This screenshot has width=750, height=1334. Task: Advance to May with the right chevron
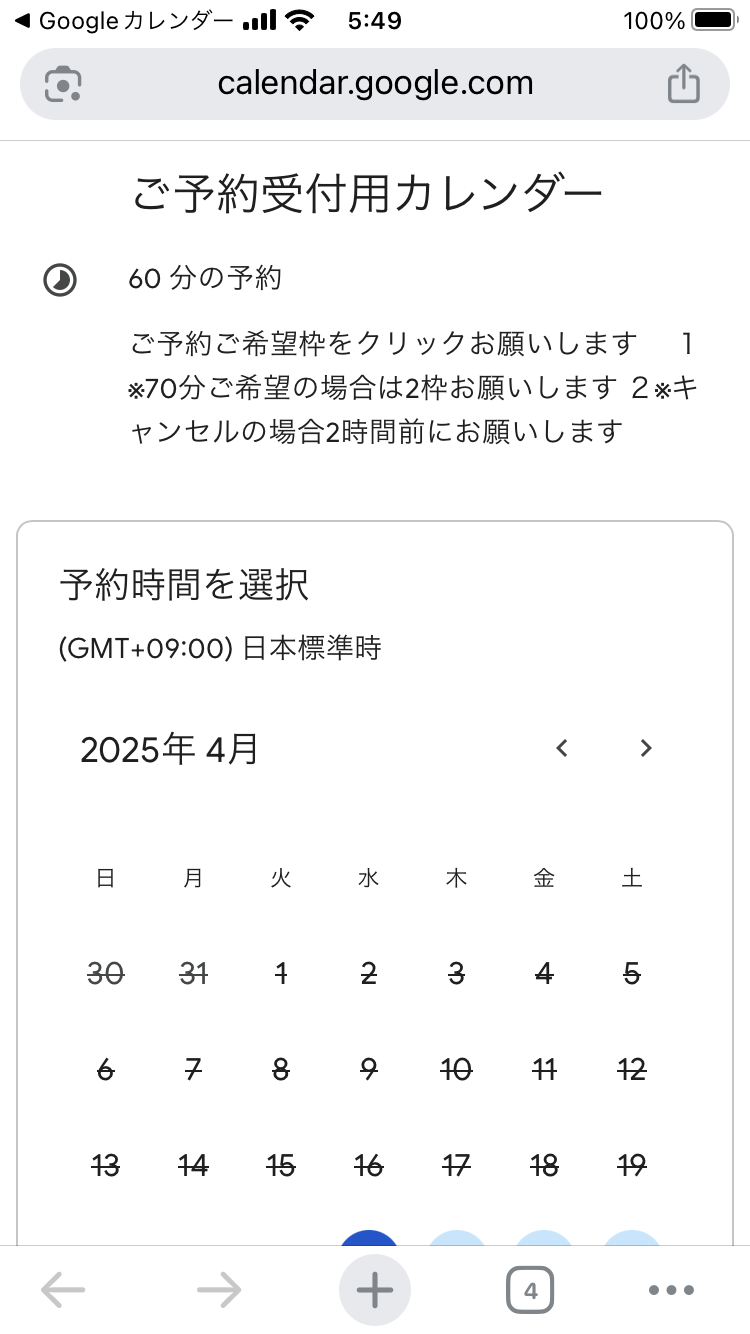coord(646,748)
